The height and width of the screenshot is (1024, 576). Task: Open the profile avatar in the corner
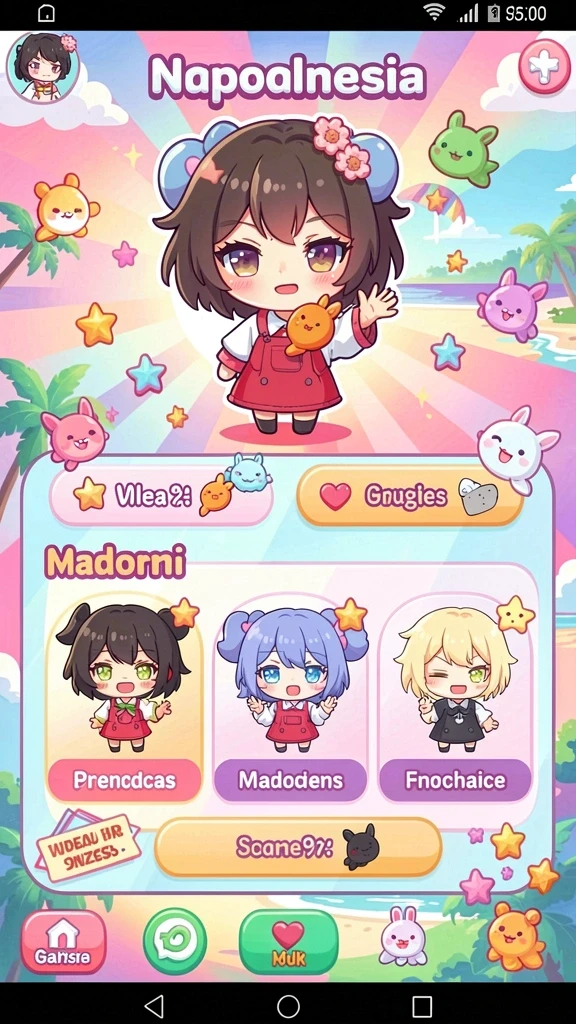pyautogui.click(x=42, y=67)
